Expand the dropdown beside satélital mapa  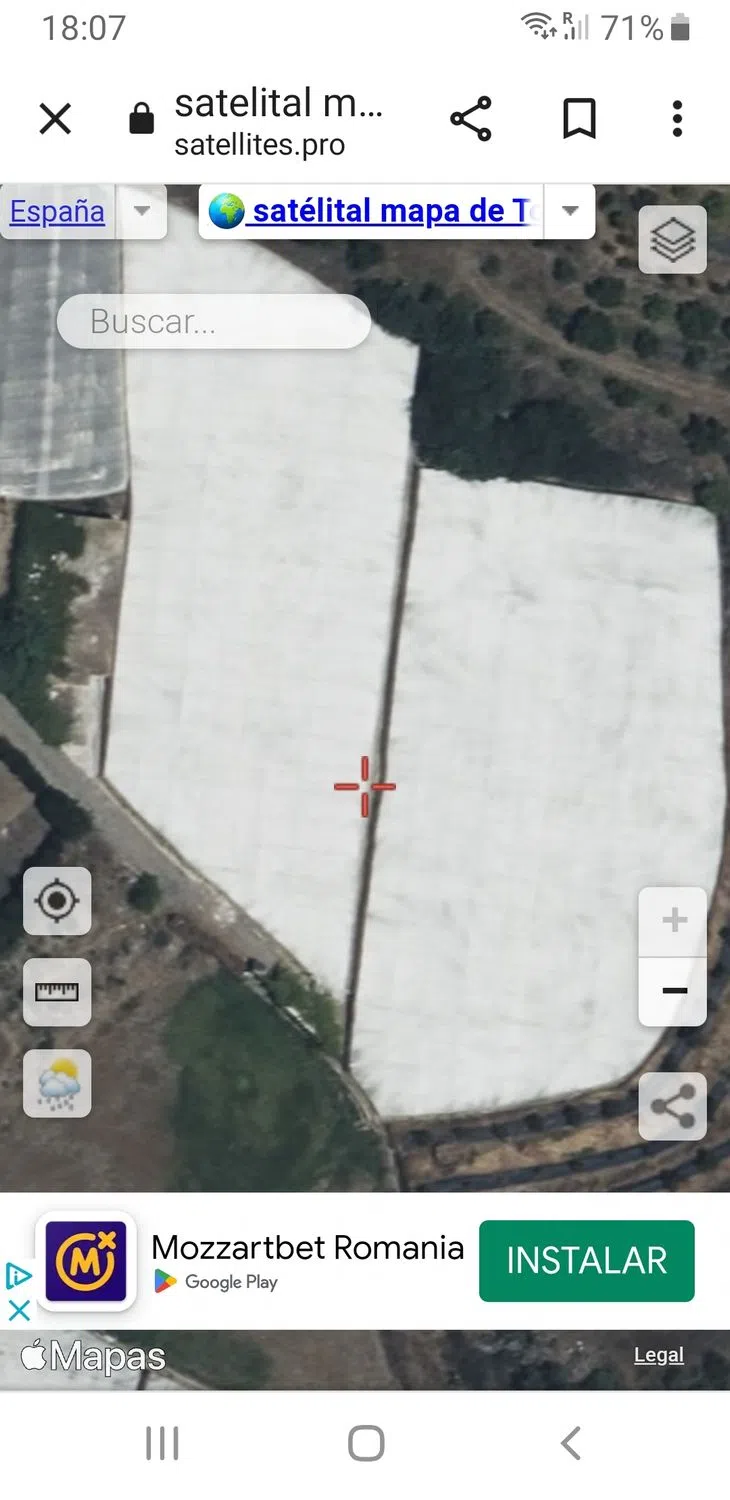click(570, 211)
